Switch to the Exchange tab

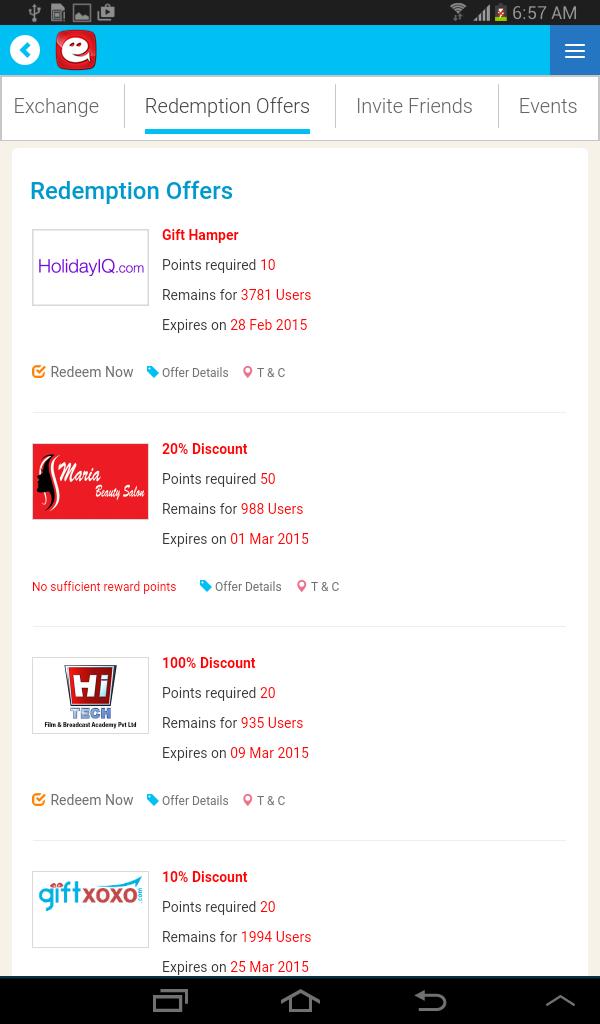click(57, 106)
